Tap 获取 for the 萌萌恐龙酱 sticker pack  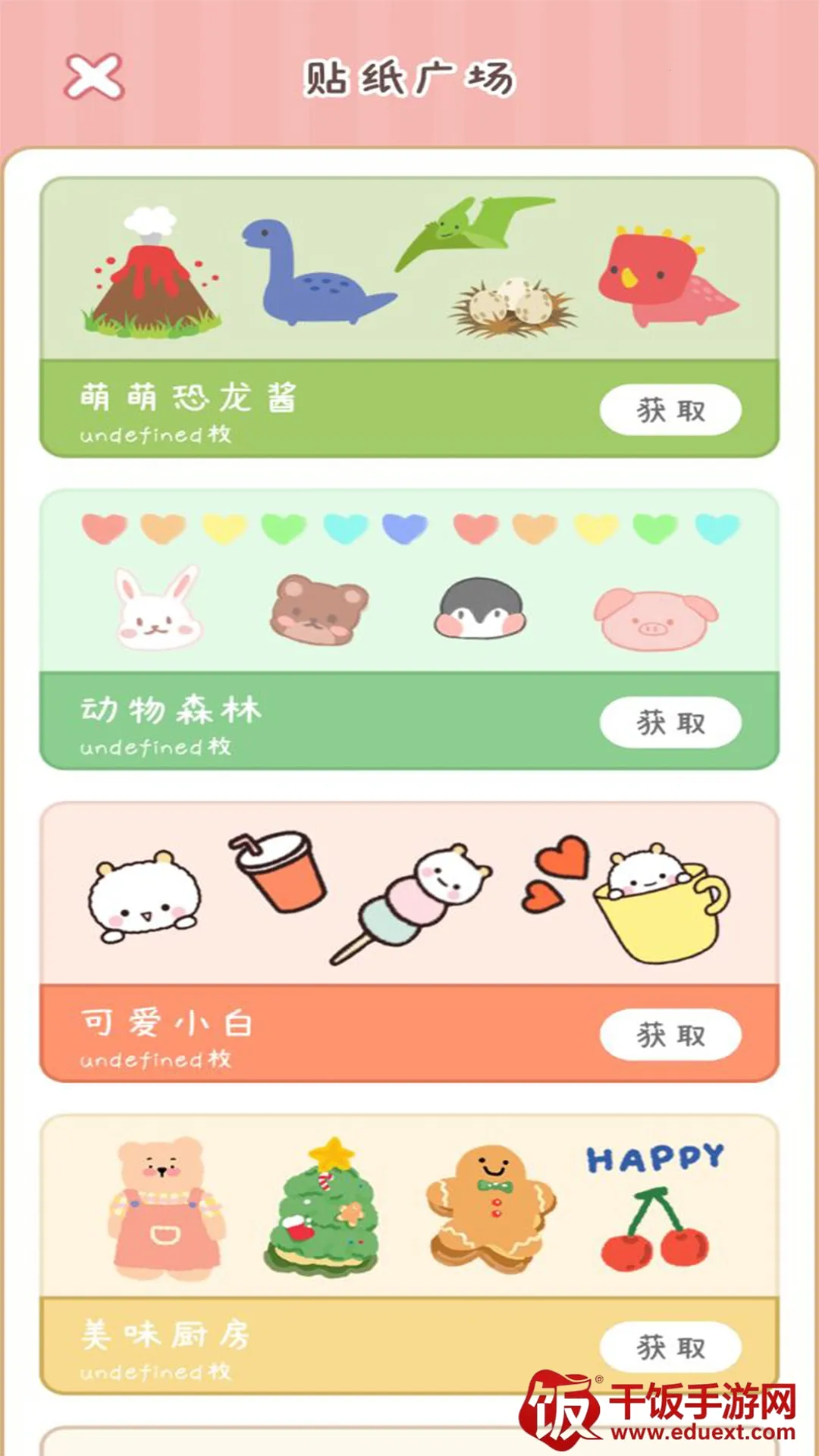tap(670, 410)
